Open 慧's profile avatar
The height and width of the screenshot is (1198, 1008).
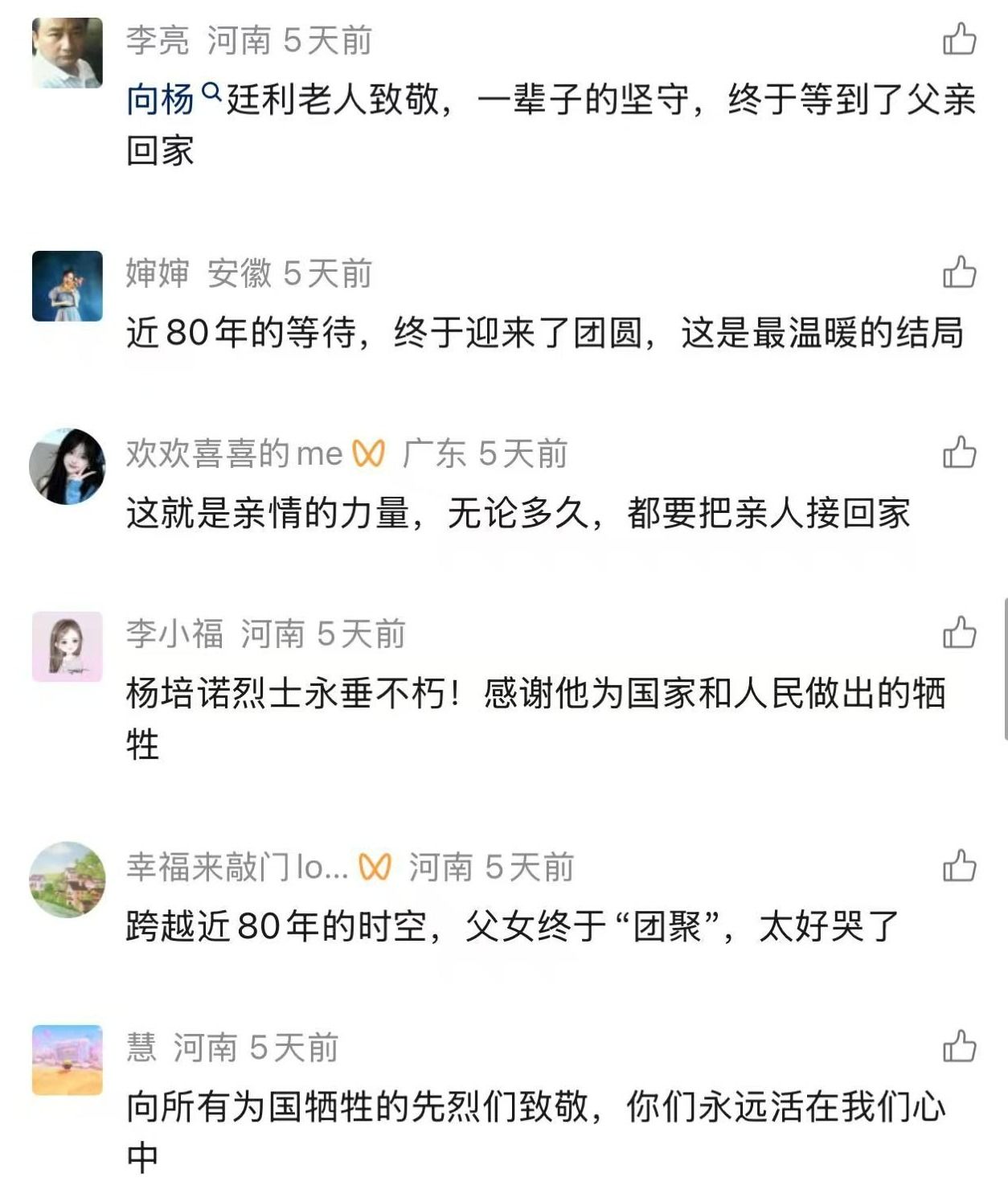pyautogui.click(x=68, y=1060)
